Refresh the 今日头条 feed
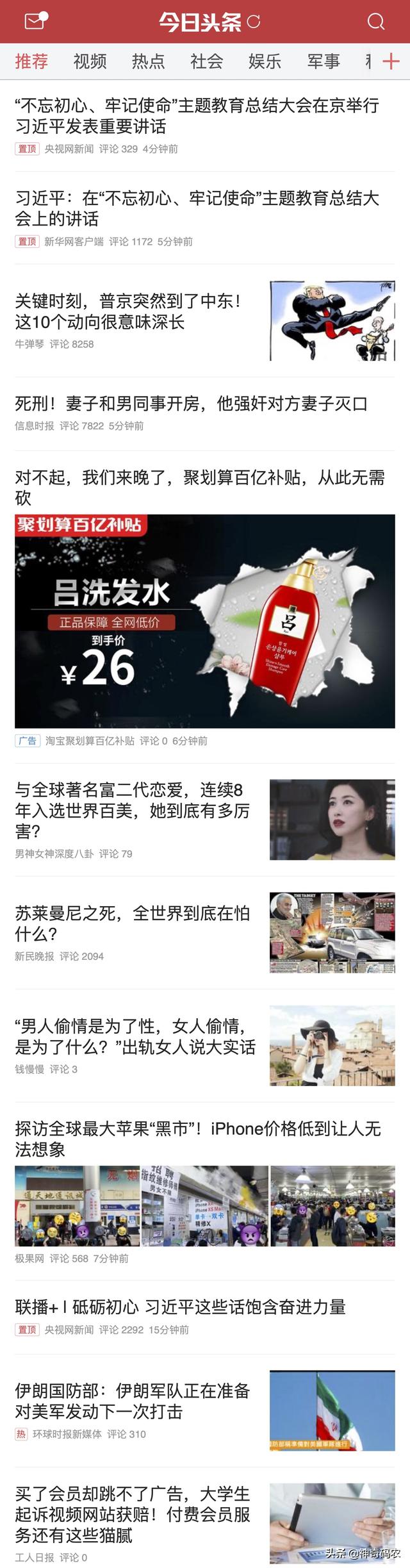410x1568 pixels. tap(254, 22)
